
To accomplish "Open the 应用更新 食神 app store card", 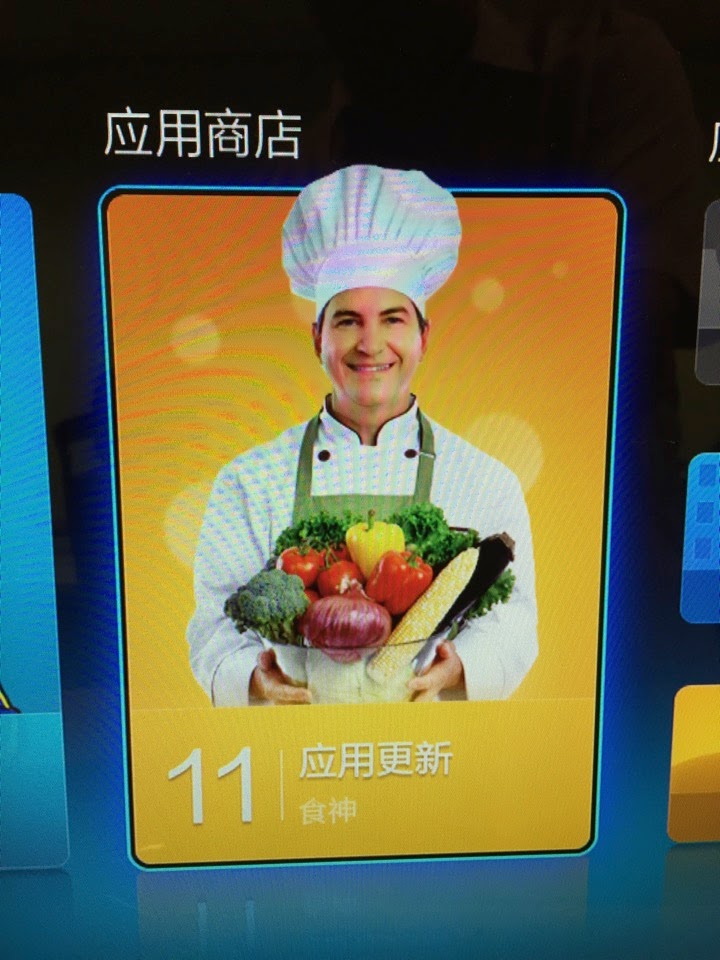I will point(362,525).
